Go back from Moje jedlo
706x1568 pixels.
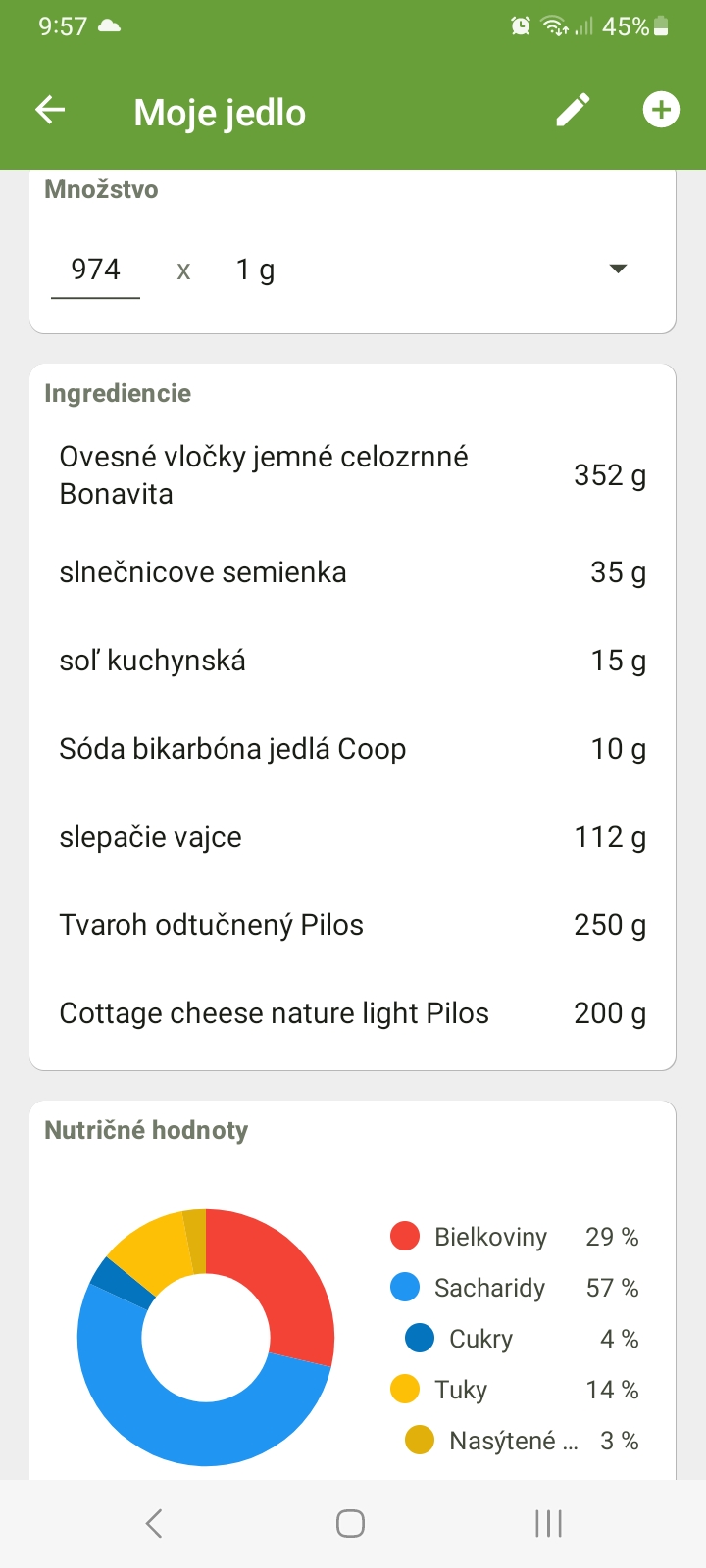pos(50,110)
